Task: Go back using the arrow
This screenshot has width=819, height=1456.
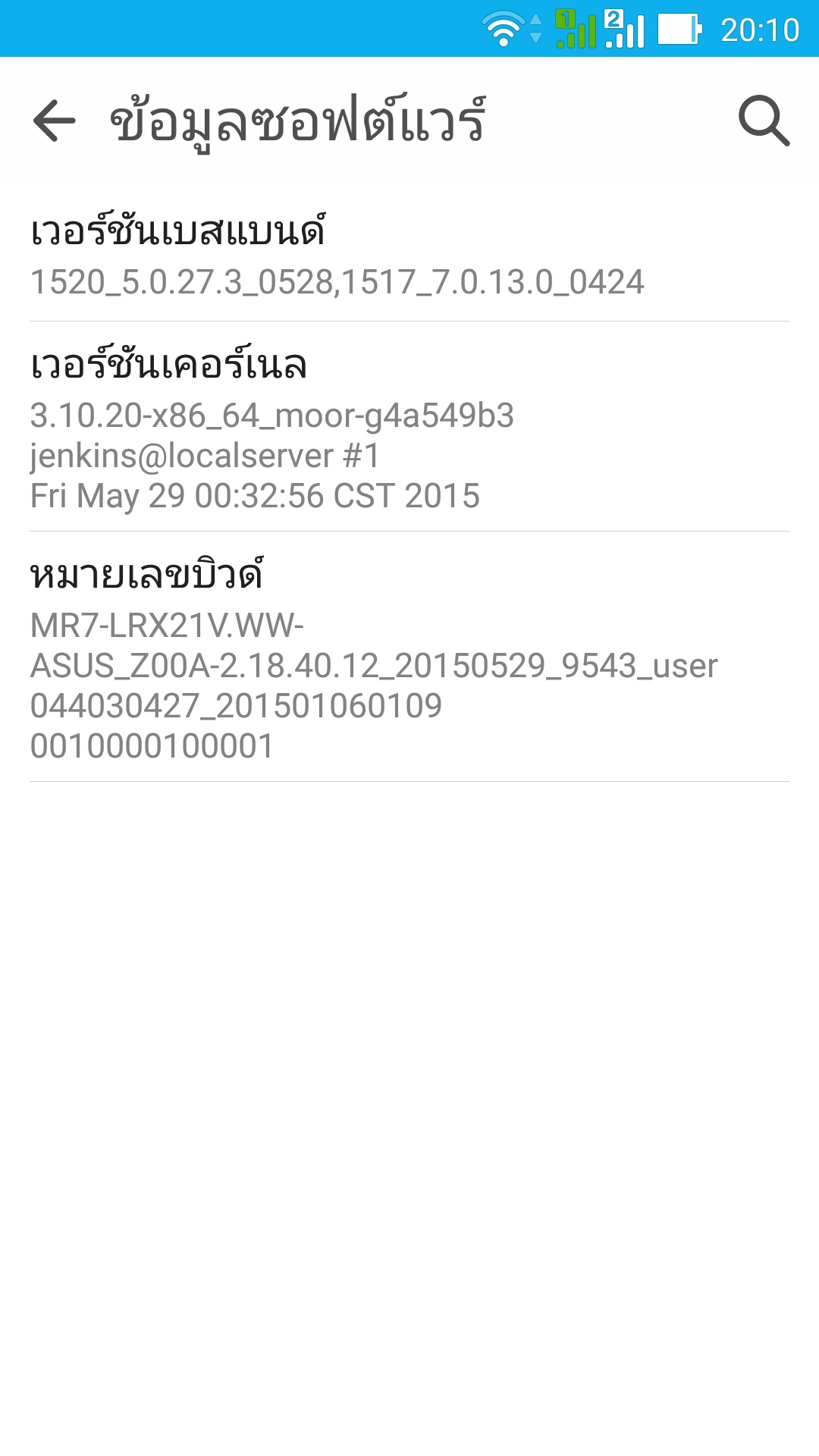Action: click(x=55, y=121)
